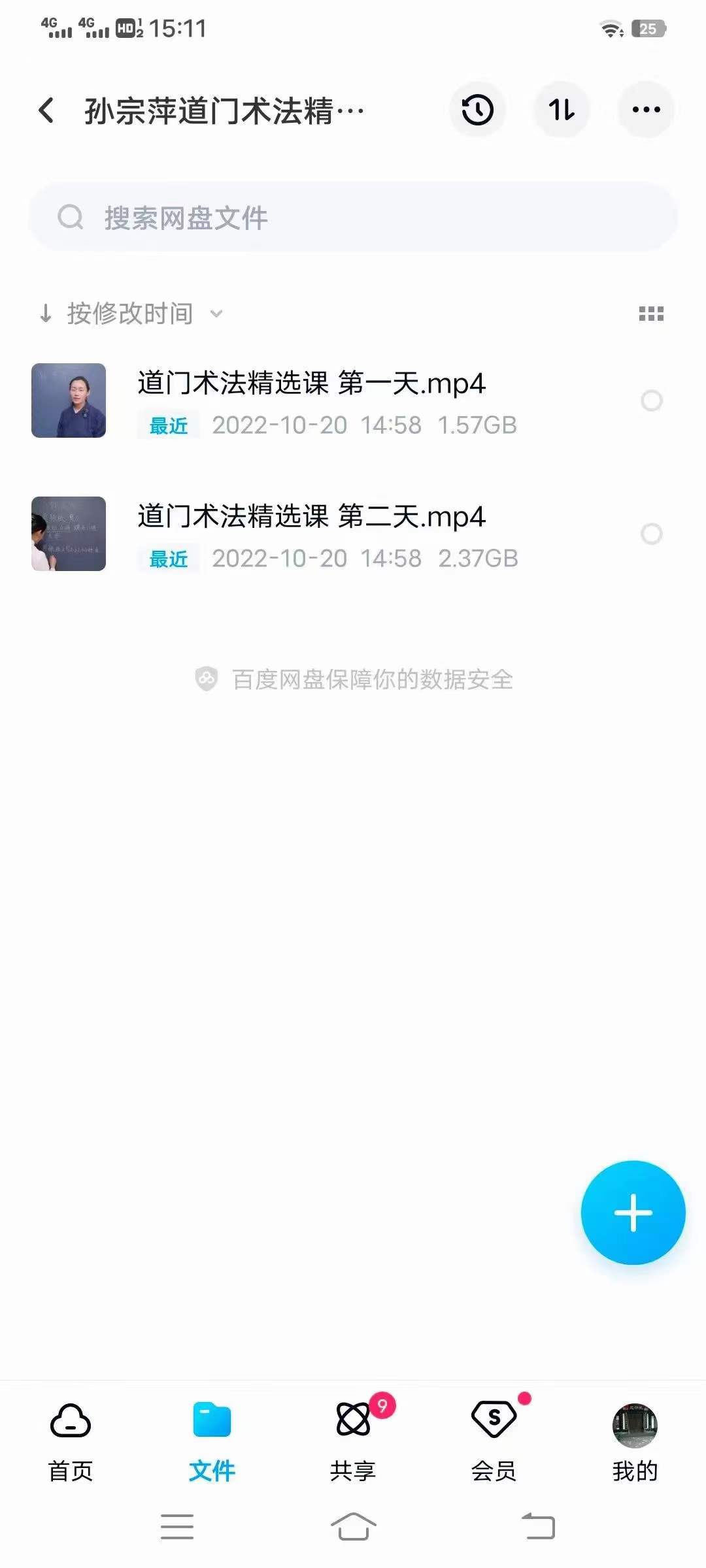Select the 第二天.mp4 file circle
This screenshot has height=1568, width=706.
[652, 534]
